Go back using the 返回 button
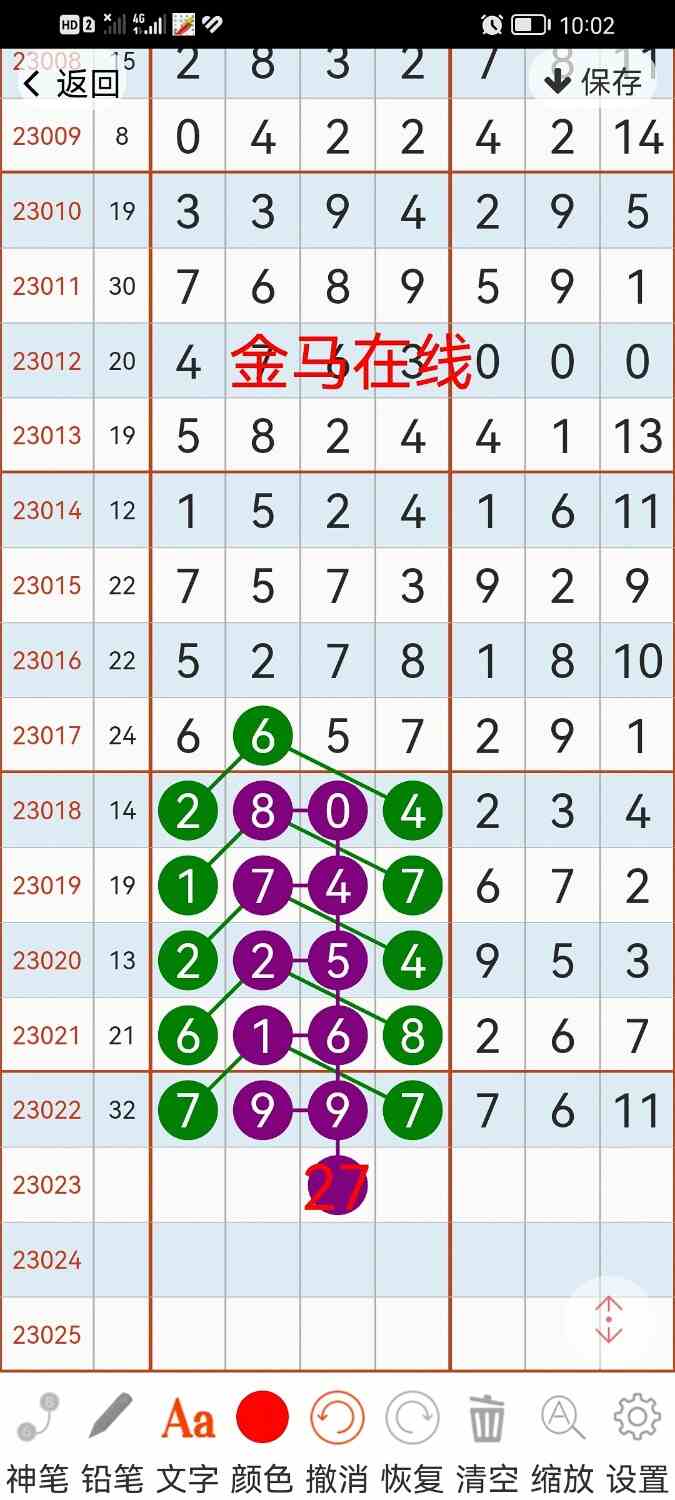Viewport: 675px width, 1500px height. tap(70, 83)
